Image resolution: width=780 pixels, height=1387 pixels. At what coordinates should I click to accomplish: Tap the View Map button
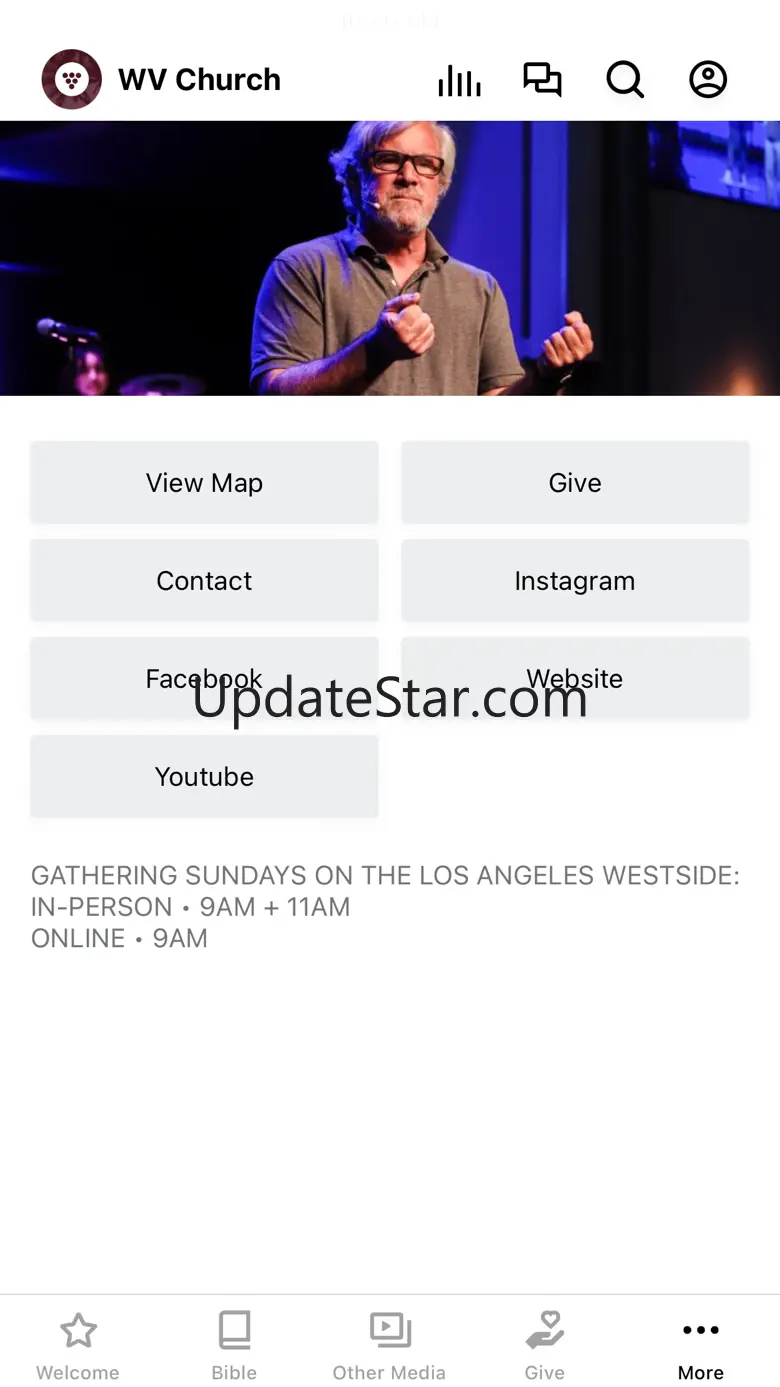pos(204,483)
